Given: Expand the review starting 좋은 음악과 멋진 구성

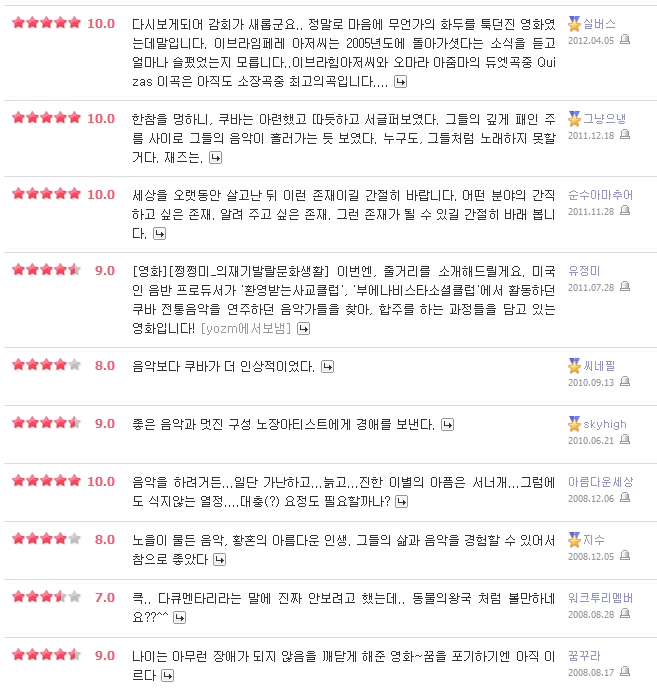Looking at the screenshot, I should click(x=448, y=425).
